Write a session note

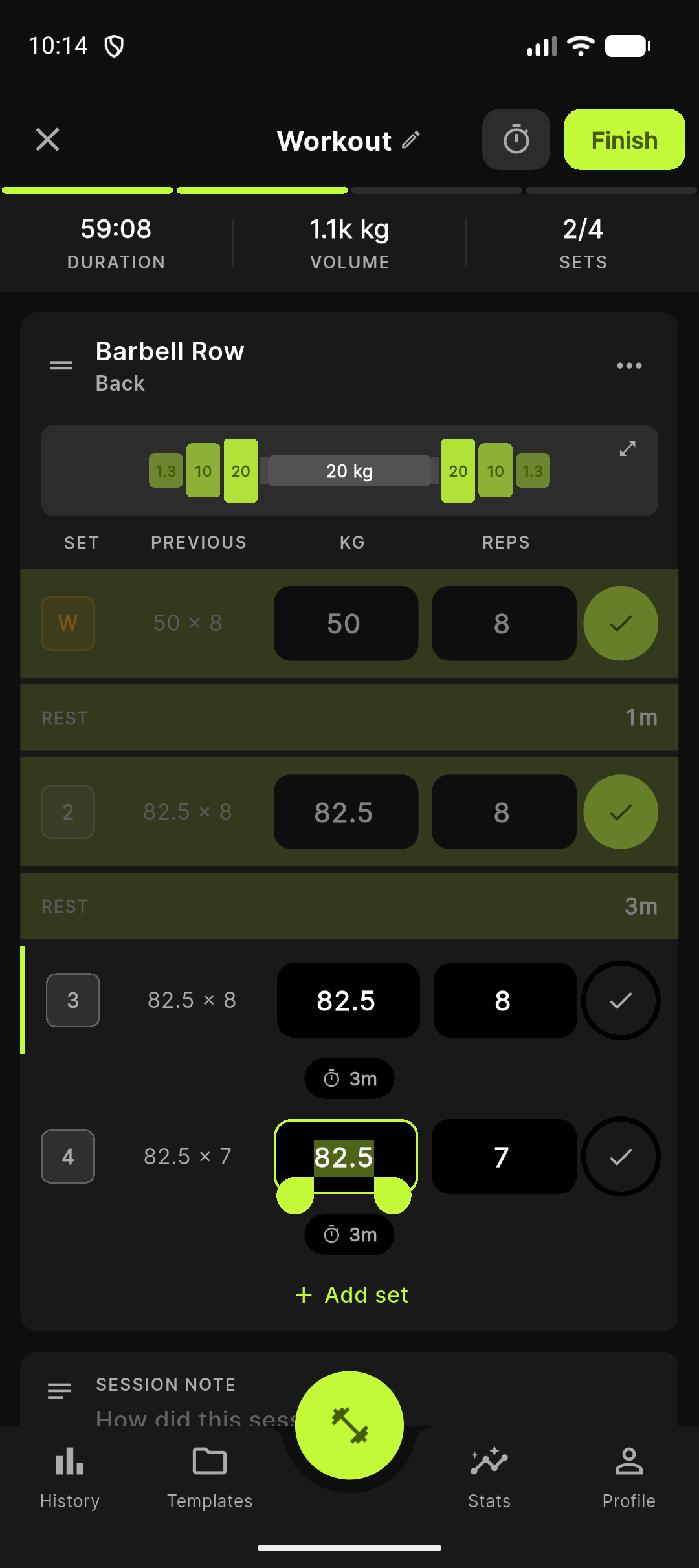pos(194,1410)
